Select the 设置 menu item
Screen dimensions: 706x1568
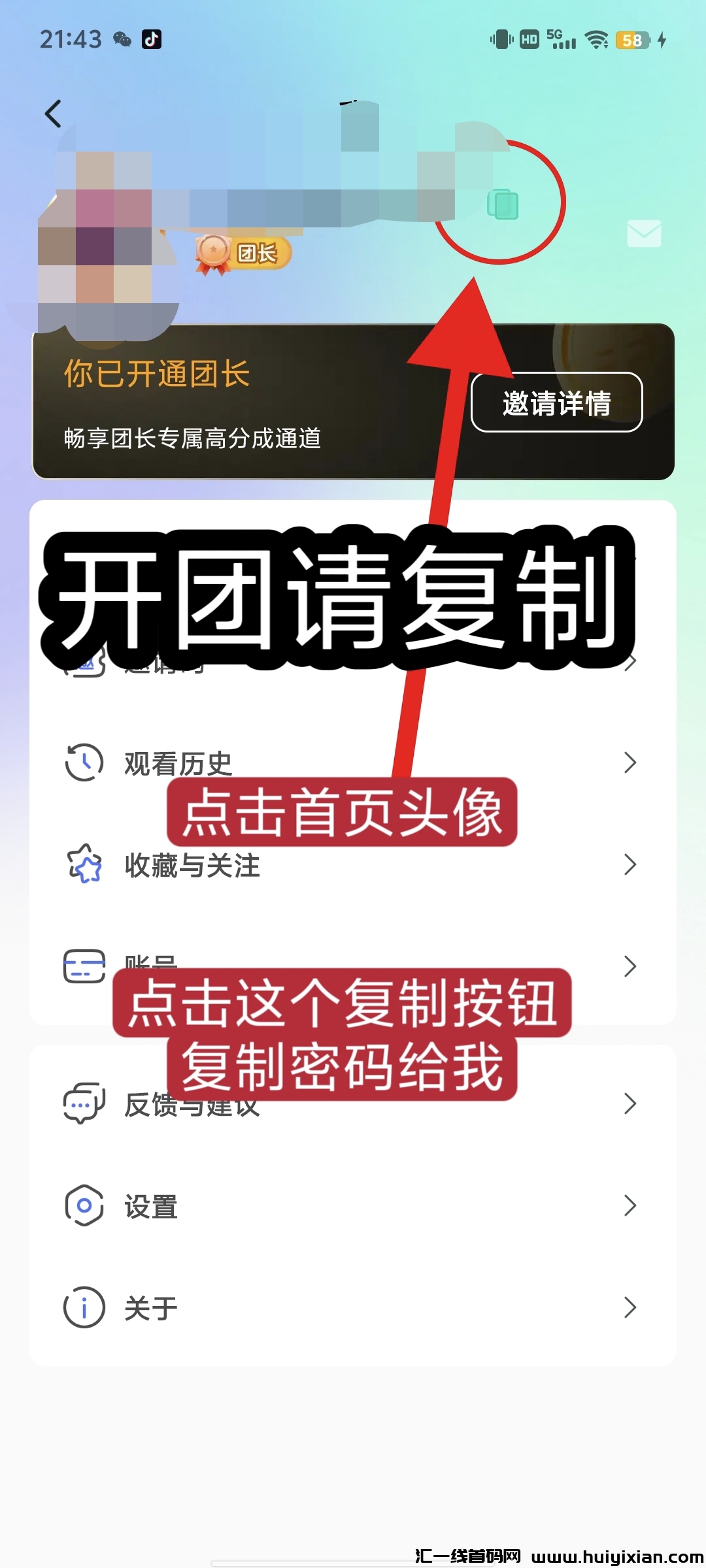tap(150, 1205)
